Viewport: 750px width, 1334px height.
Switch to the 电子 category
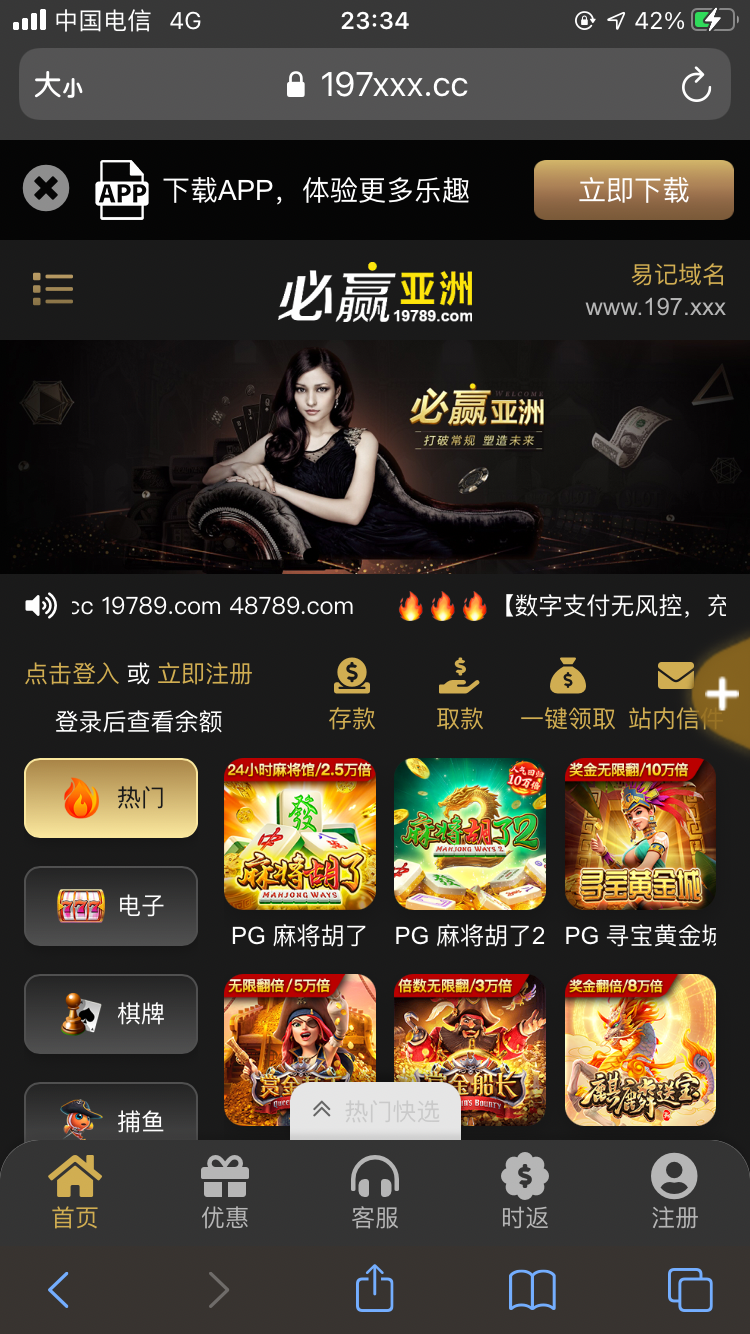coord(111,906)
